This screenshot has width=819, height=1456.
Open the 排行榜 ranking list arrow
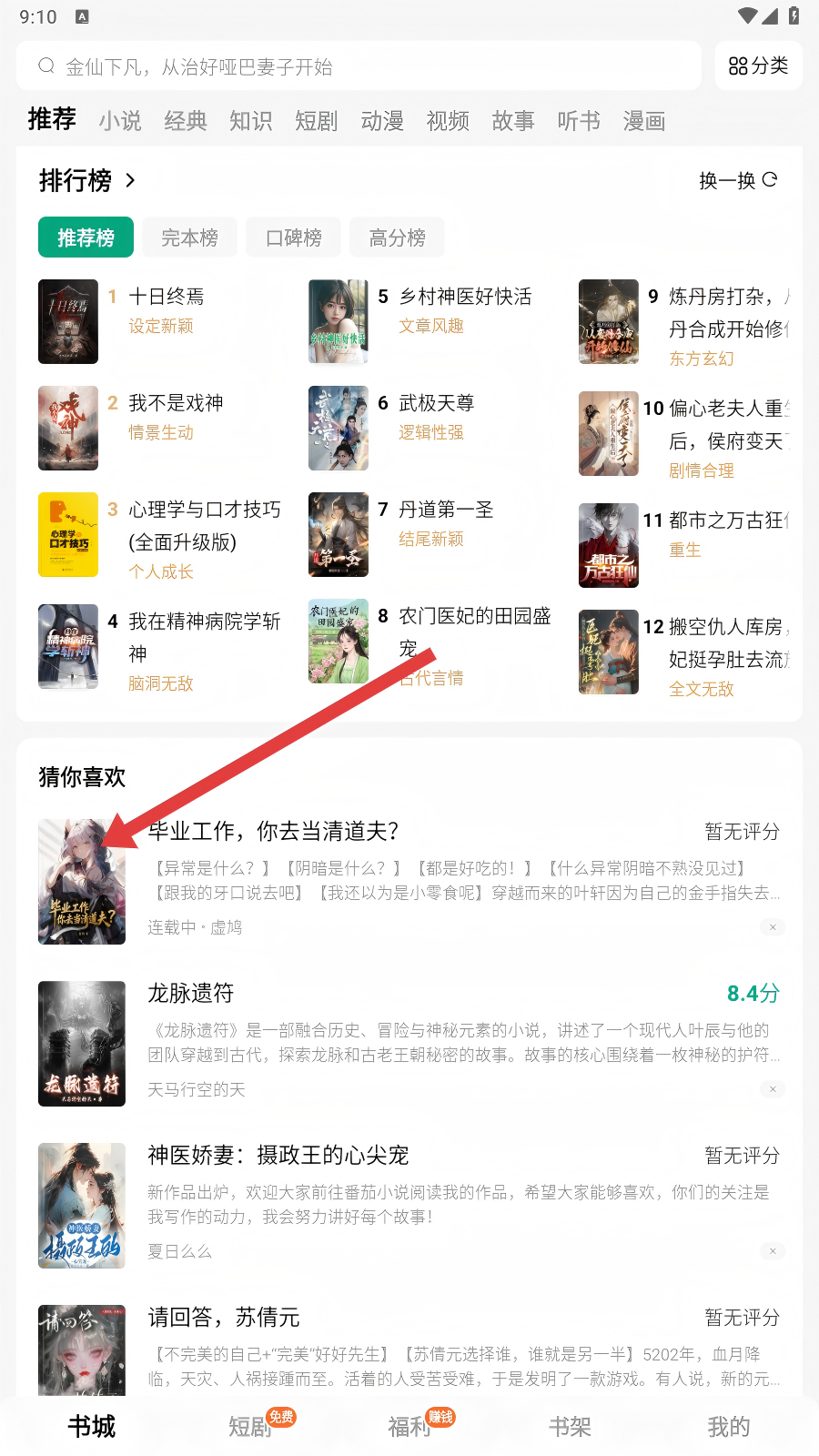[x=130, y=180]
